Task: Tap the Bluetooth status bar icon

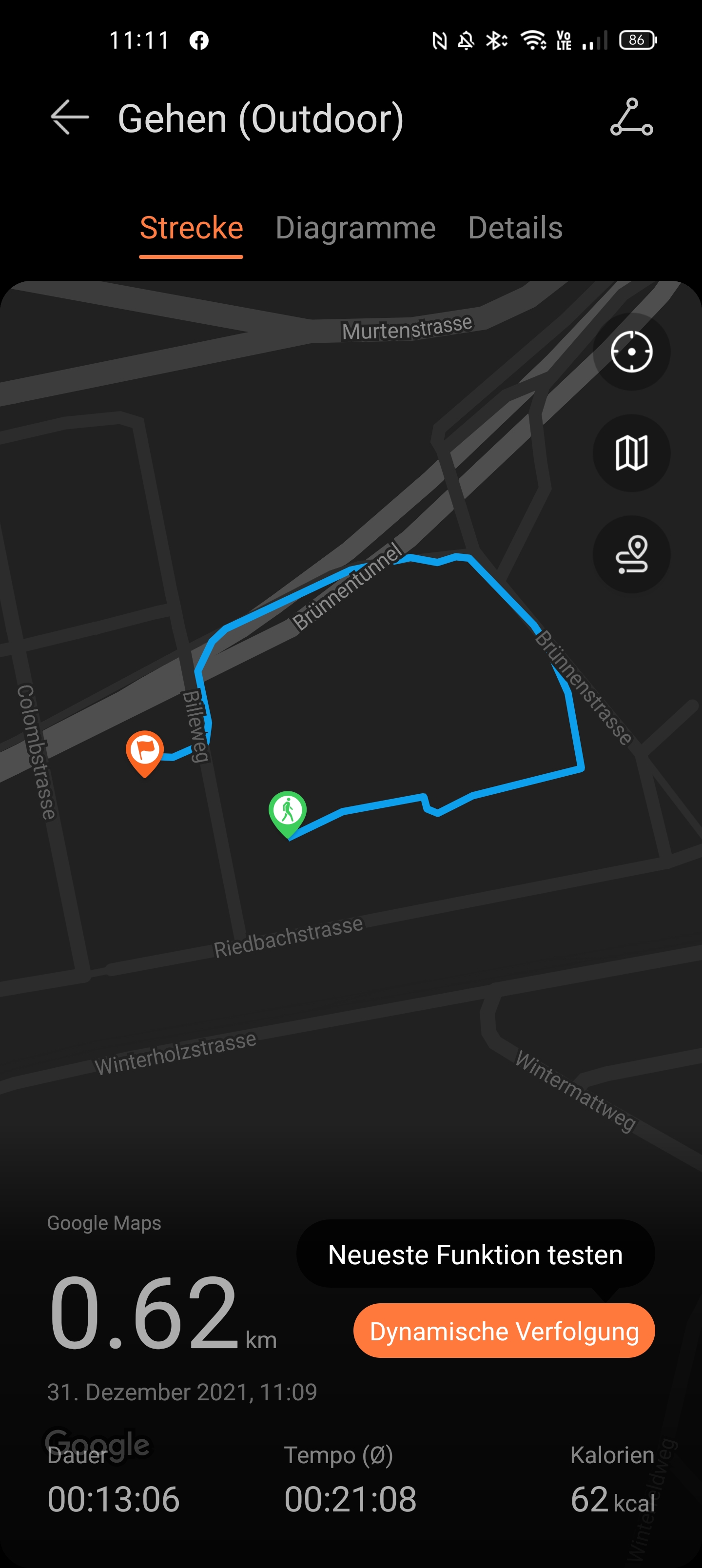Action: 496,40
